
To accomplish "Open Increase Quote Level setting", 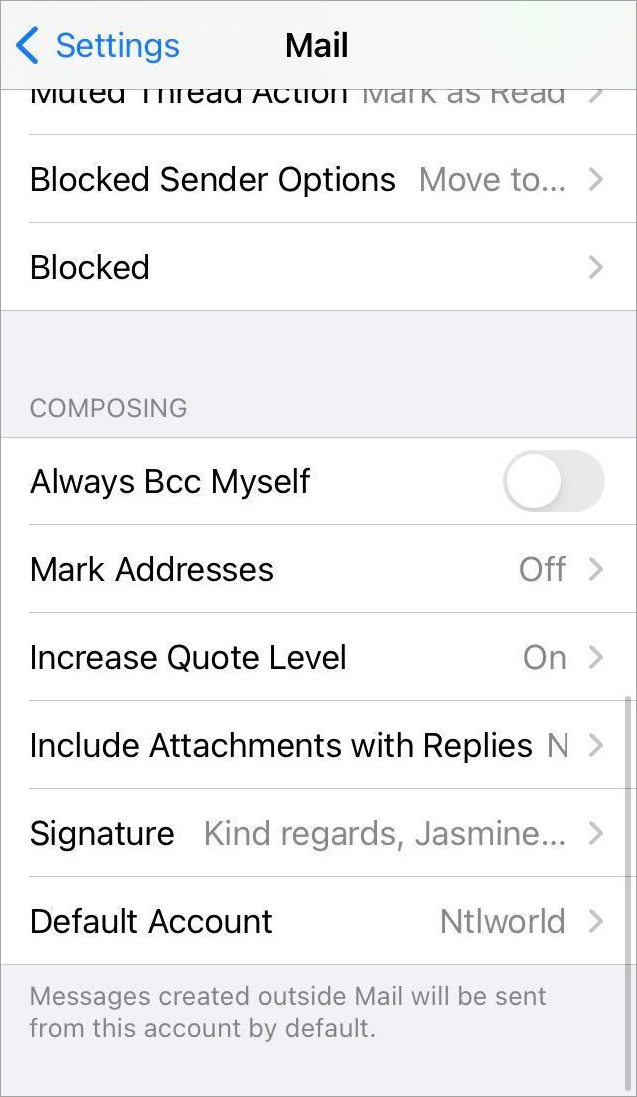I will (316, 658).
